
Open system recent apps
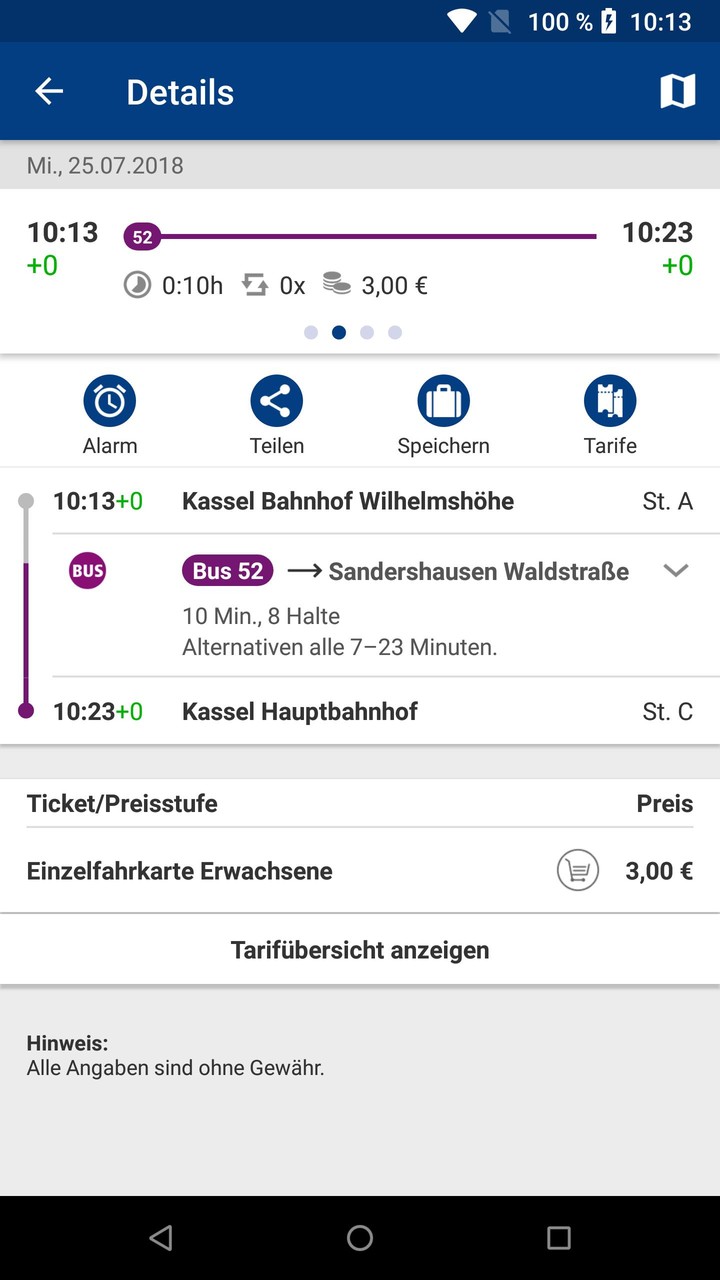tap(559, 1238)
